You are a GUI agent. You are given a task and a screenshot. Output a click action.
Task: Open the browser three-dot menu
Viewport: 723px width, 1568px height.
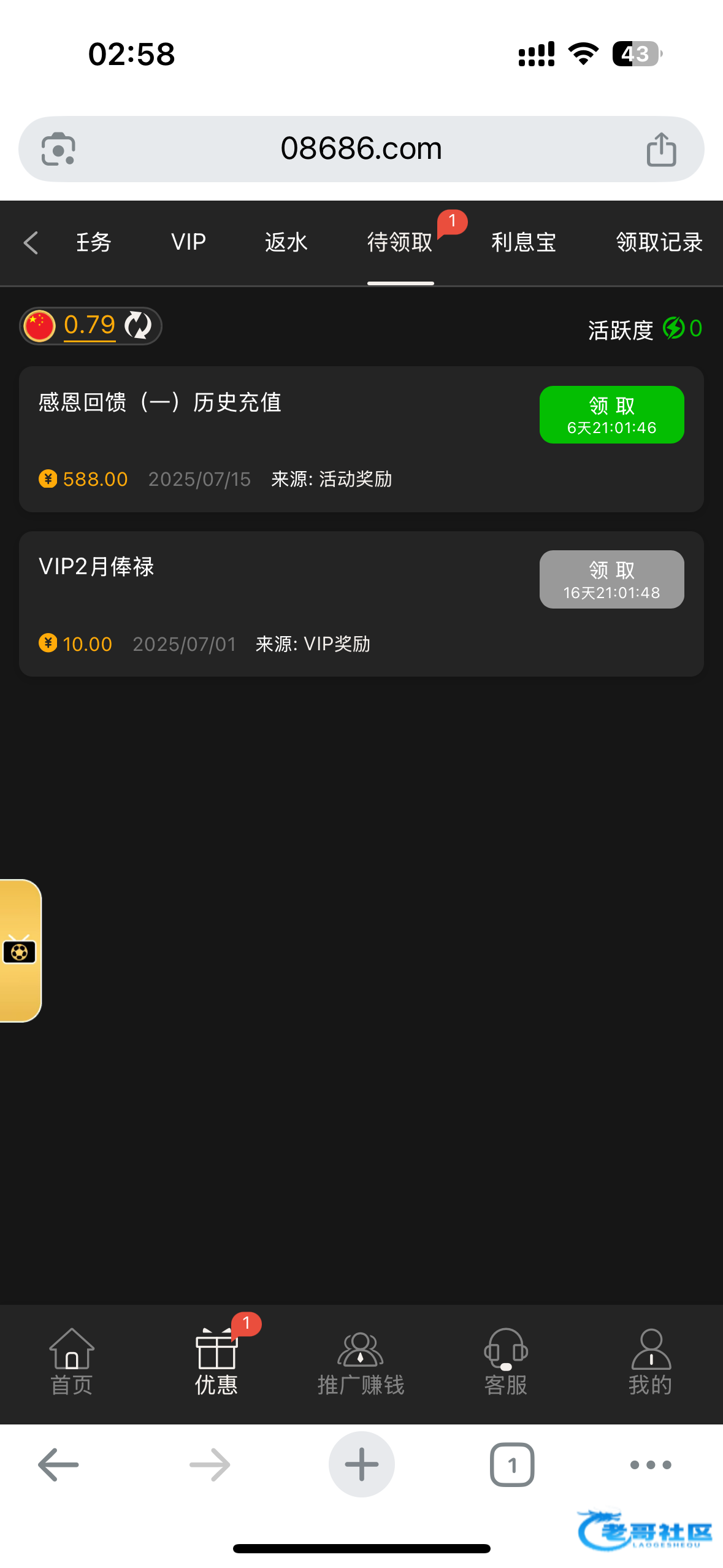pyautogui.click(x=650, y=1465)
